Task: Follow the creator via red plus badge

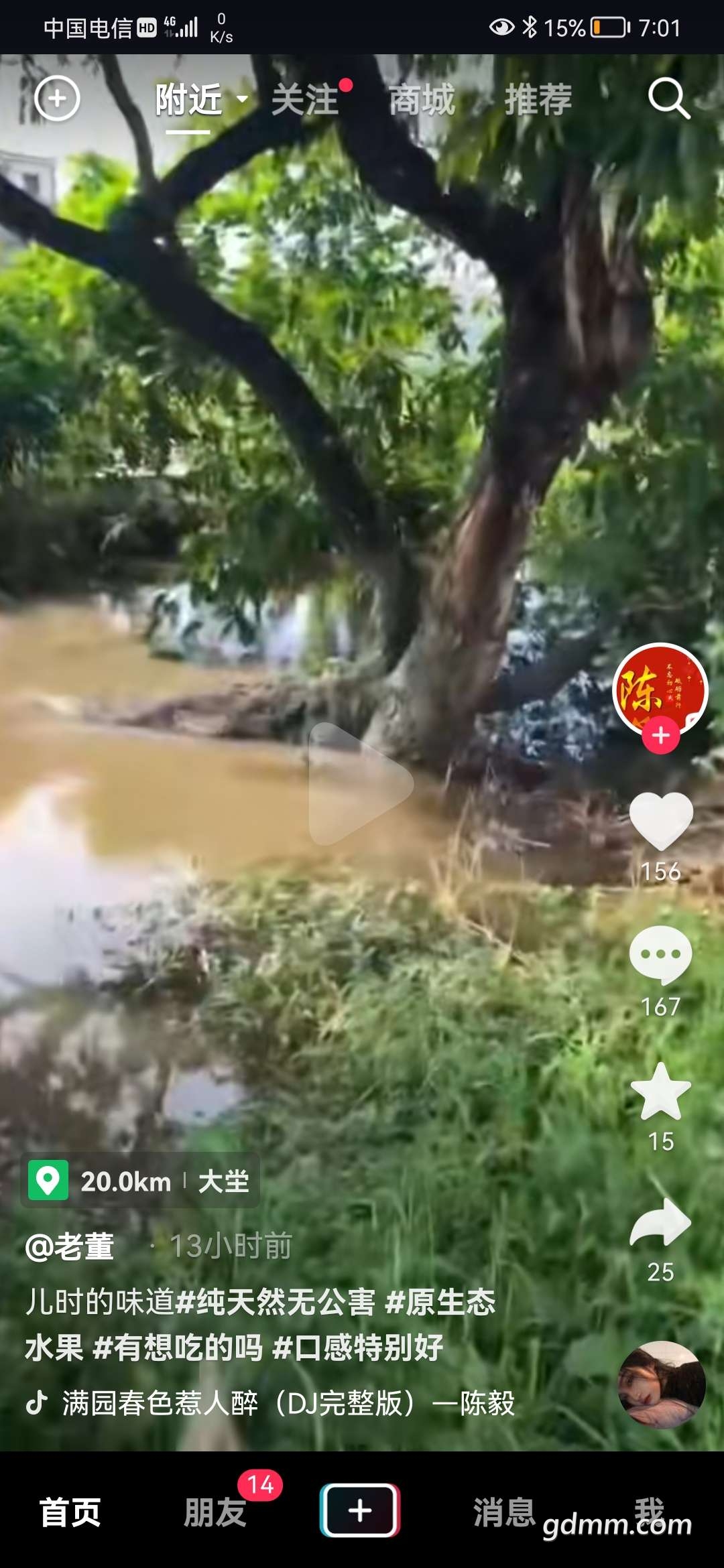Action: (x=661, y=736)
